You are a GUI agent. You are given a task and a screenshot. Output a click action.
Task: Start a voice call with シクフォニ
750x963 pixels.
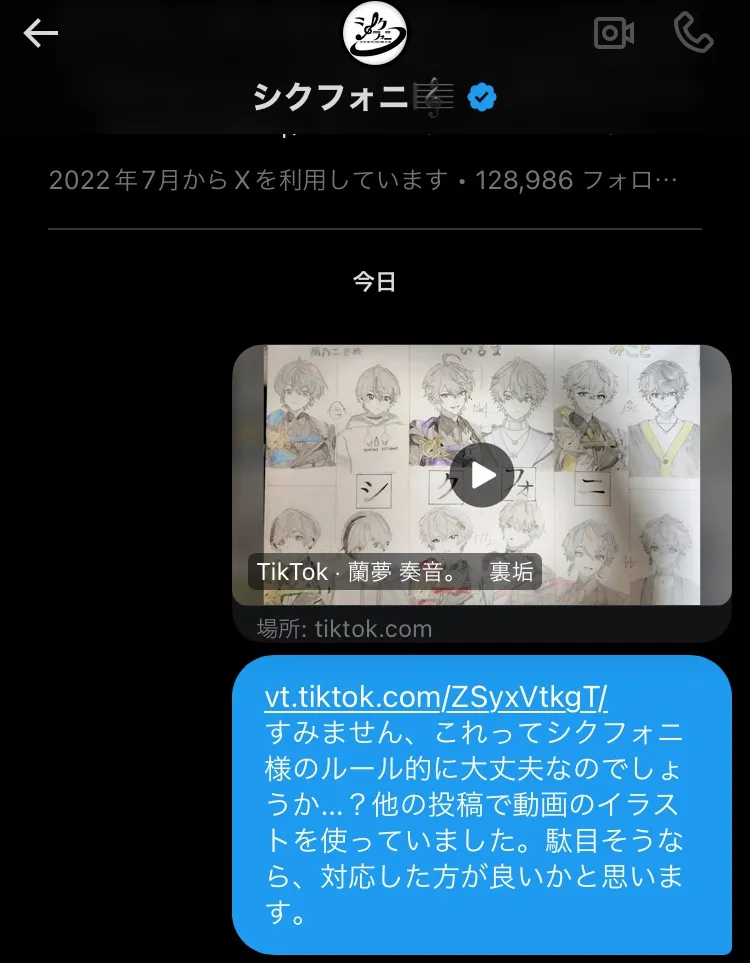coord(693,34)
